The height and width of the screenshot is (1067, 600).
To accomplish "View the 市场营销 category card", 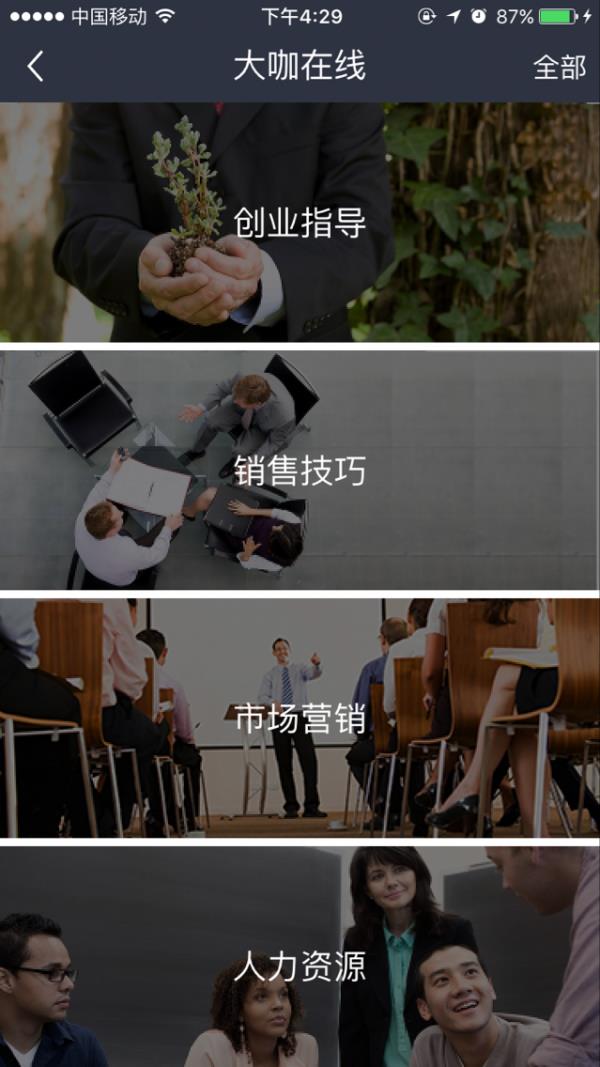I will coord(300,717).
